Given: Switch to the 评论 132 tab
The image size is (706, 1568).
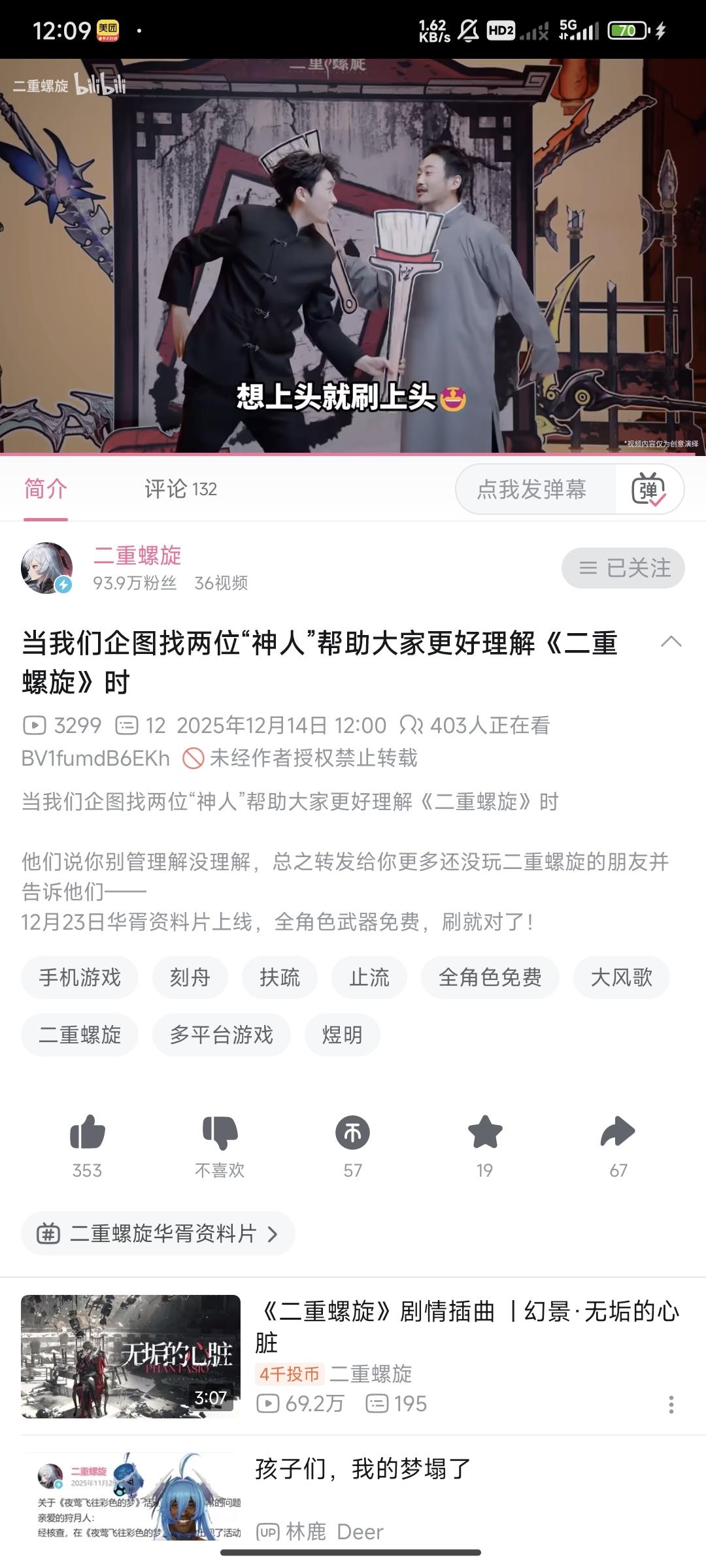Looking at the screenshot, I should 180,489.
